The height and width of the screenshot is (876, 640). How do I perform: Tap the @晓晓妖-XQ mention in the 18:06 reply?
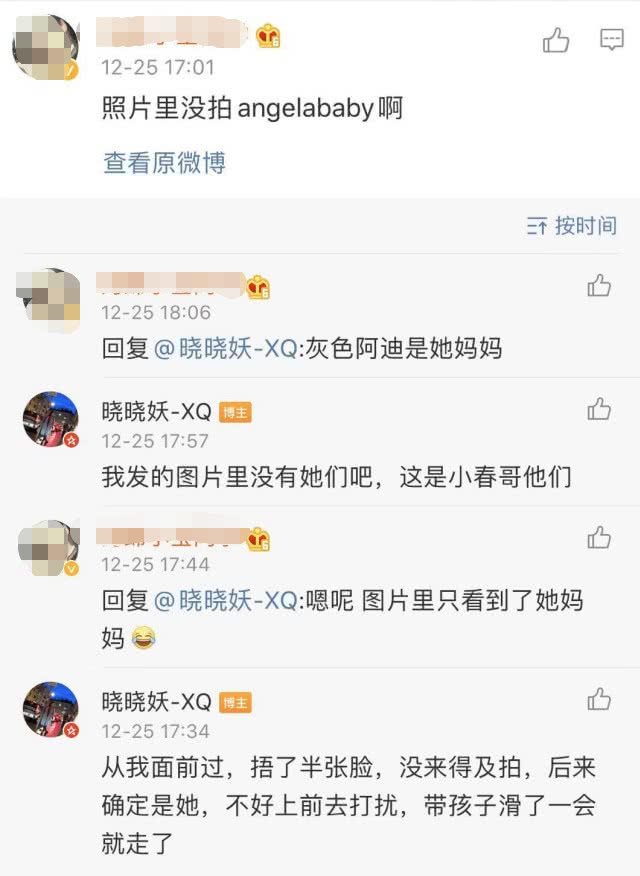[x=224, y=348]
